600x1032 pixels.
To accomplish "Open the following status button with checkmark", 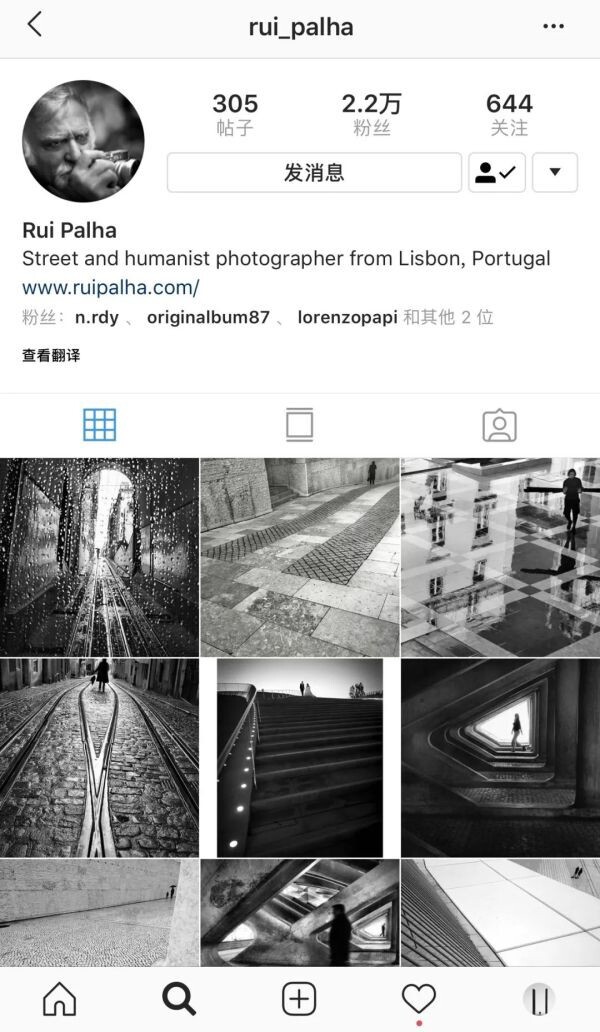I will click(496, 172).
